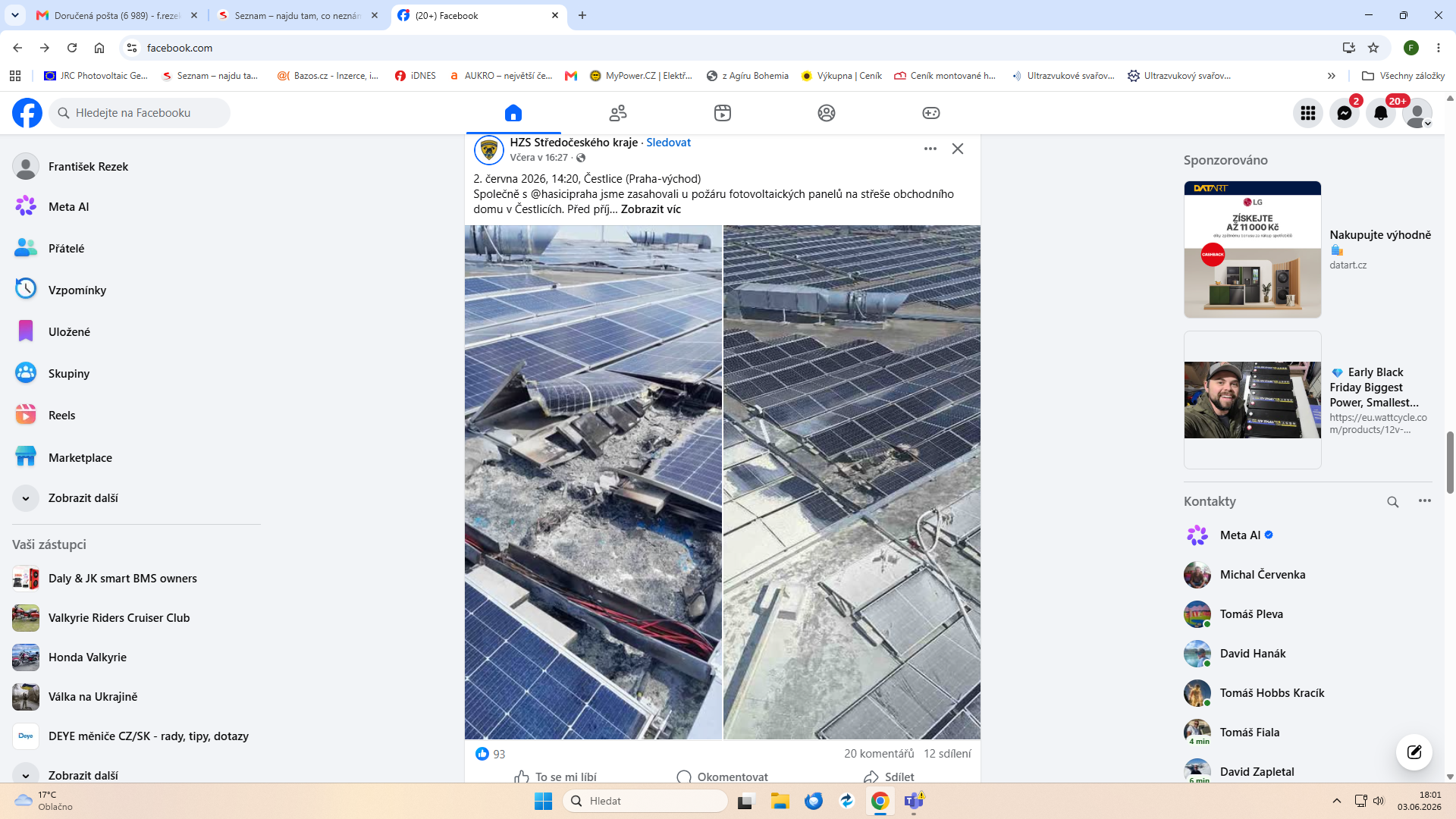Follow HZS Středočeského kraje via Sledovat
Viewport: 1456px width, 819px height.
coord(668,143)
